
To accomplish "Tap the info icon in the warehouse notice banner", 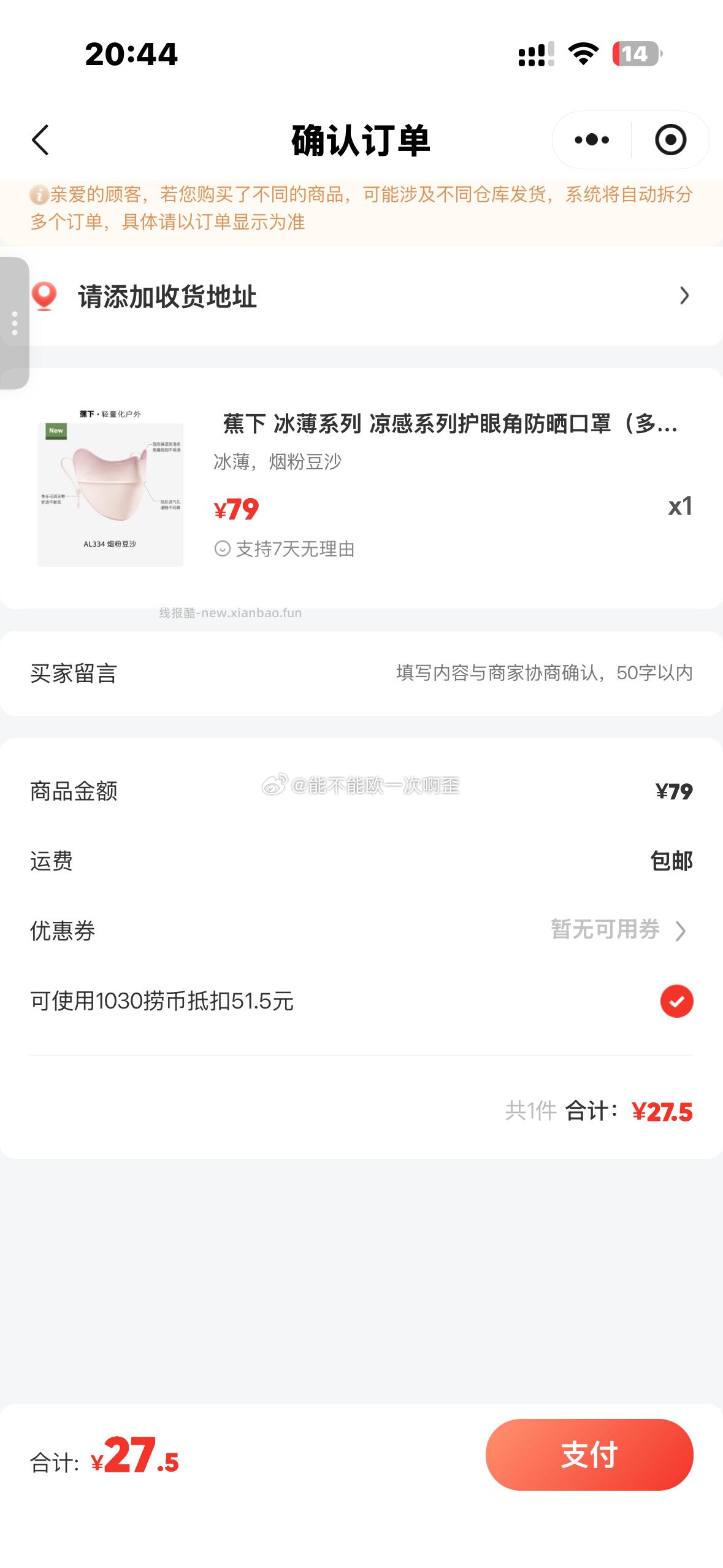I will pos(39,195).
